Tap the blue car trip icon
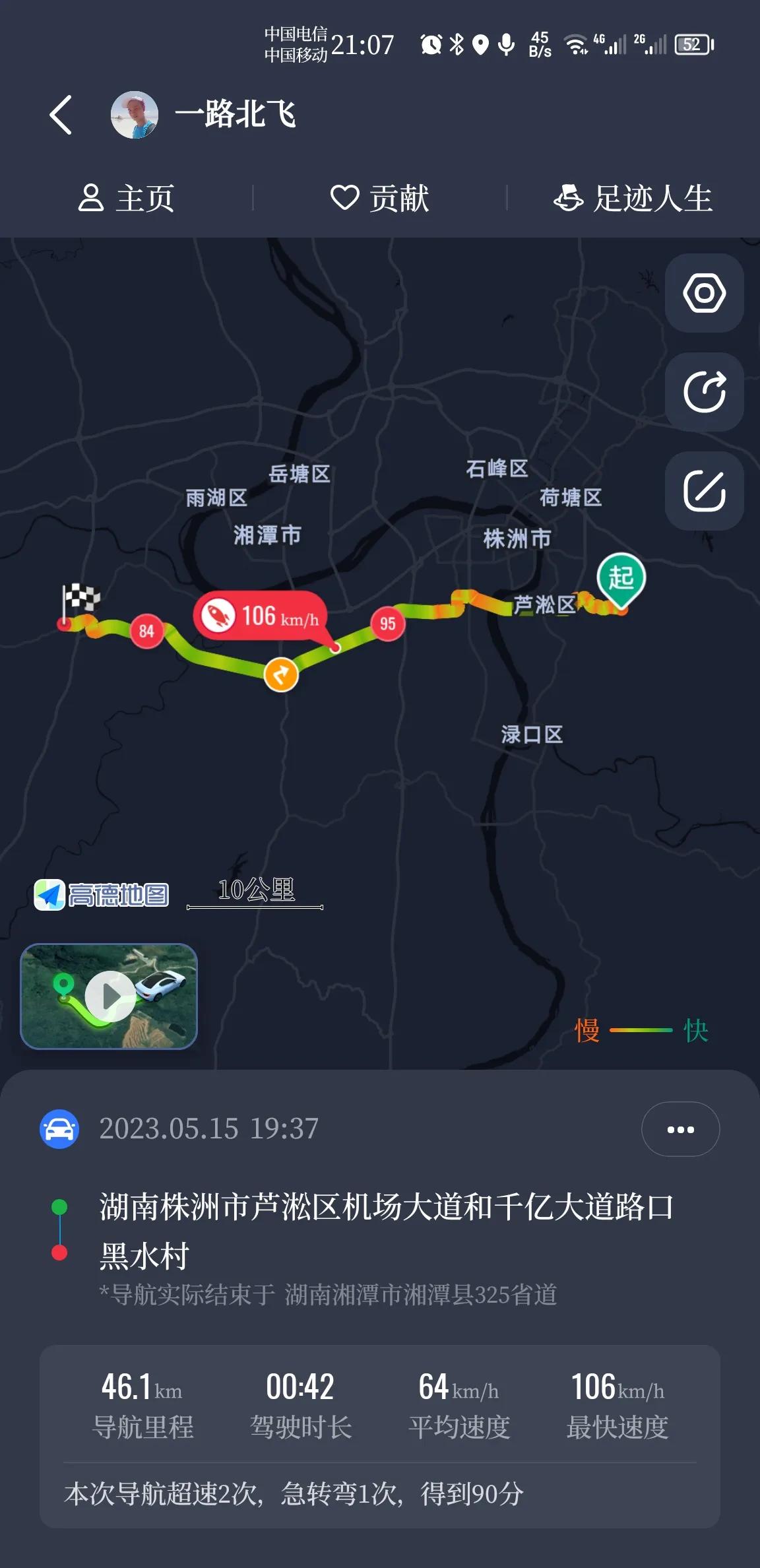This screenshot has width=760, height=1568. [58, 1129]
